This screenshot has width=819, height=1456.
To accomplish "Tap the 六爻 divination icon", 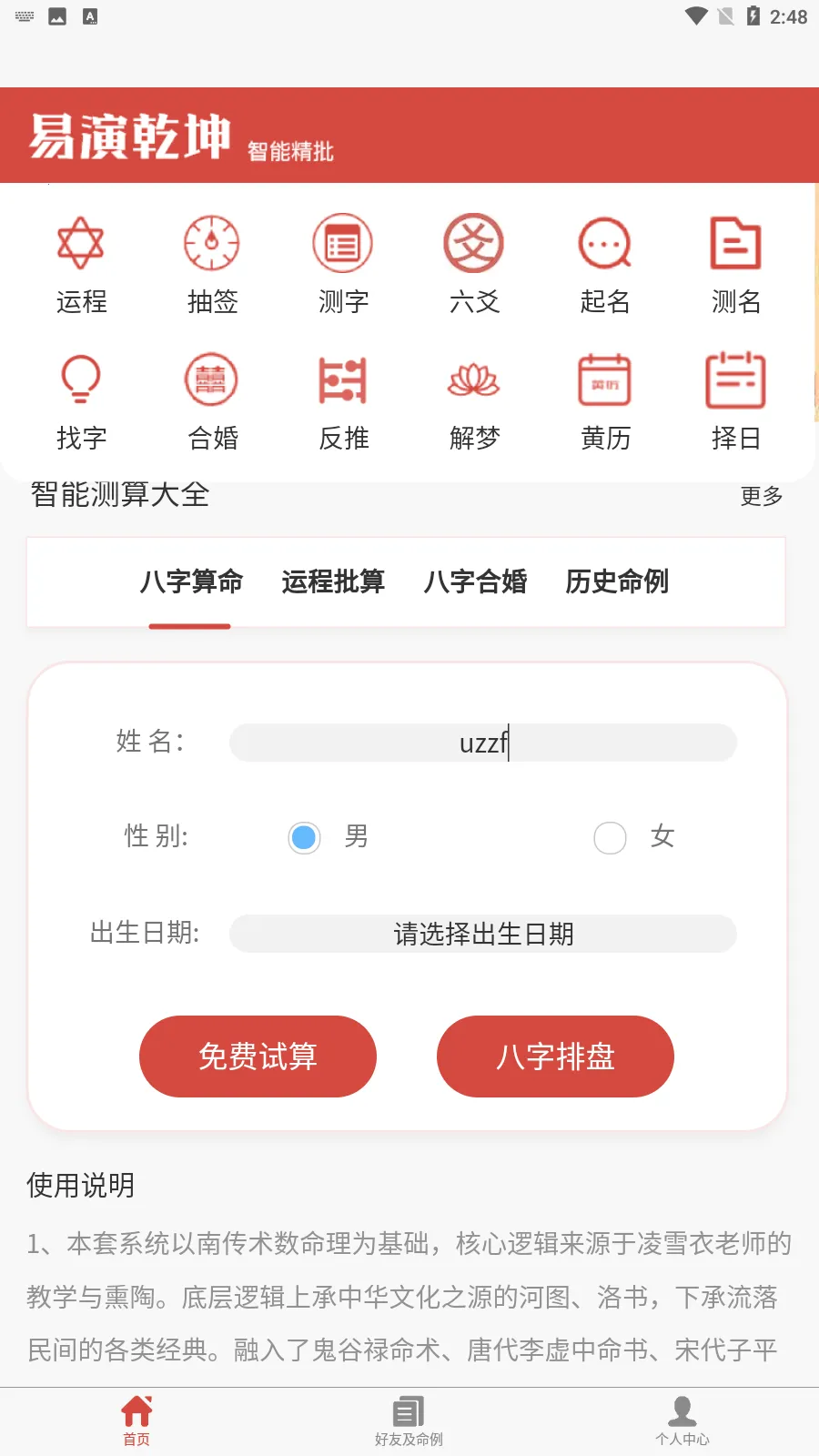I will [474, 259].
